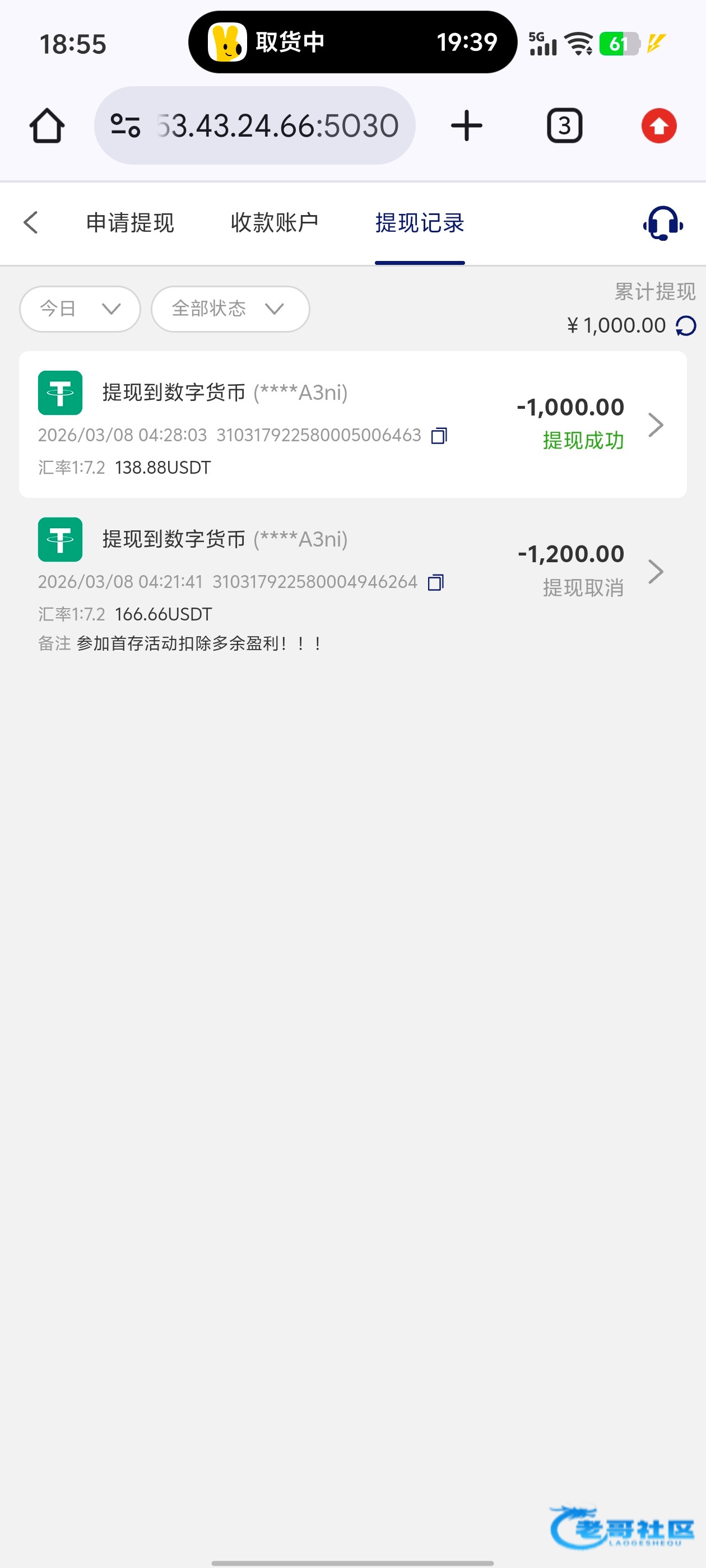Open a new browser tab
Image resolution: width=706 pixels, height=1568 pixels.
pyautogui.click(x=467, y=126)
